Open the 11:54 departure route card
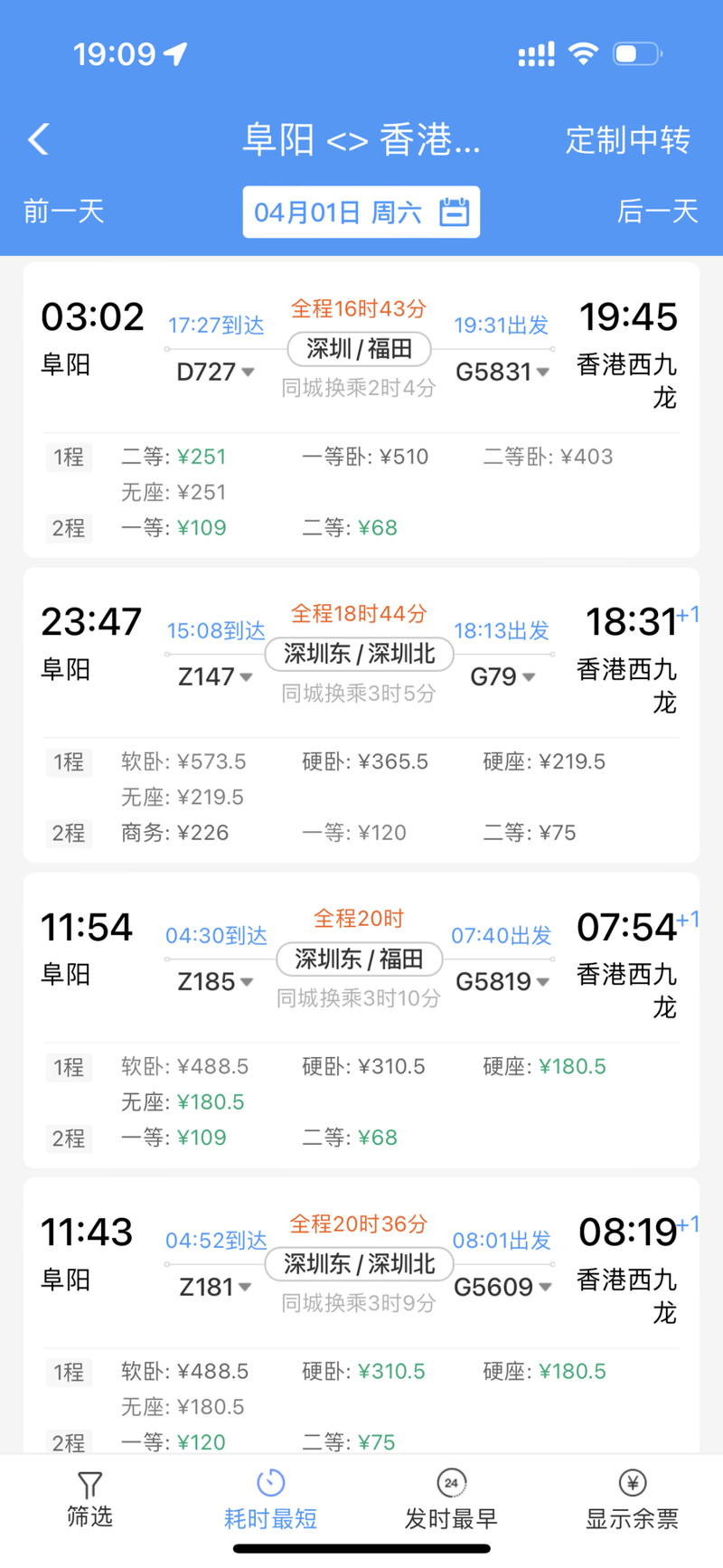Screen dimensions: 723x1568 [361, 1020]
